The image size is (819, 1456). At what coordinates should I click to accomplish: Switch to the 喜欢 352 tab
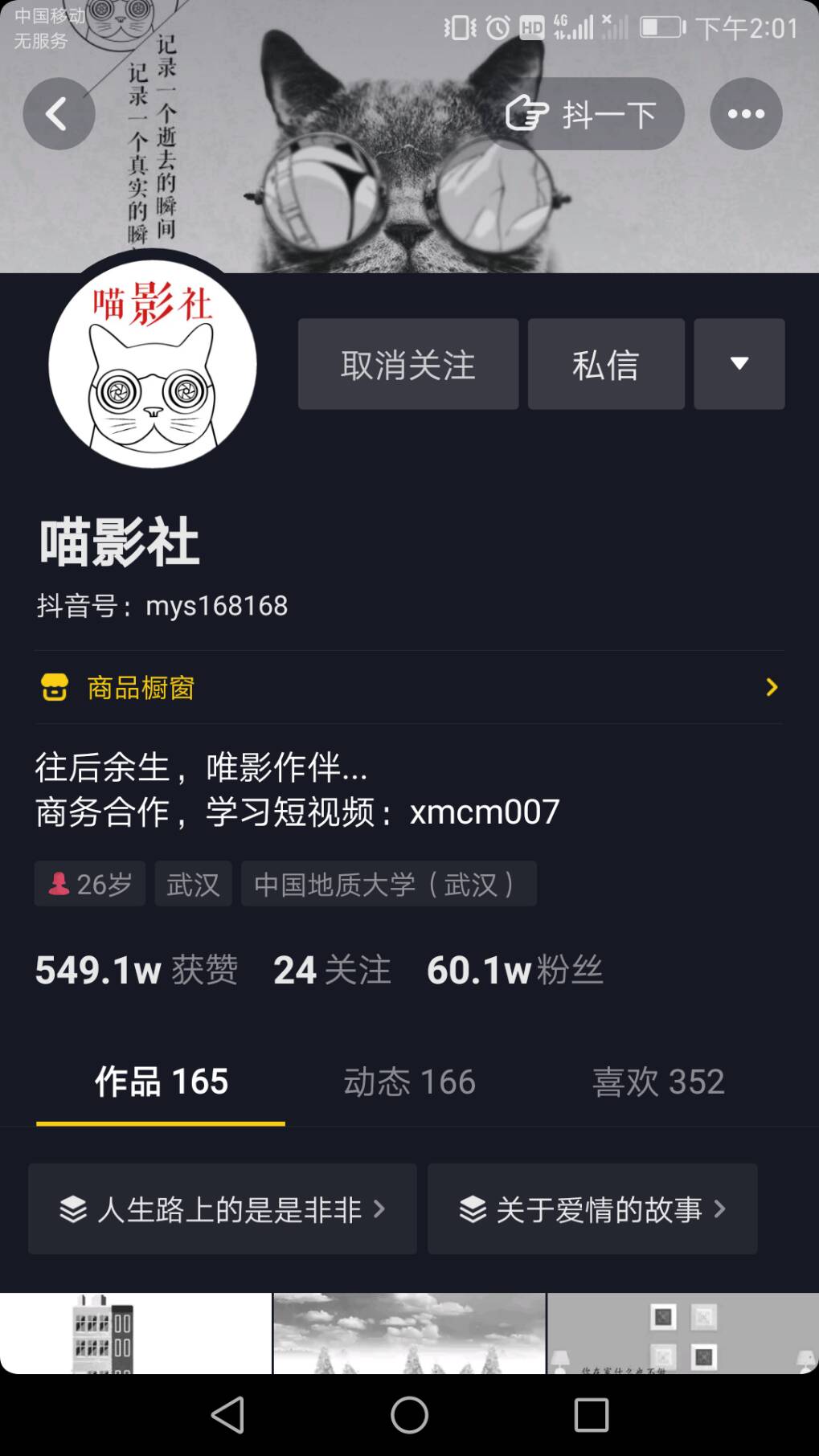(x=658, y=1082)
